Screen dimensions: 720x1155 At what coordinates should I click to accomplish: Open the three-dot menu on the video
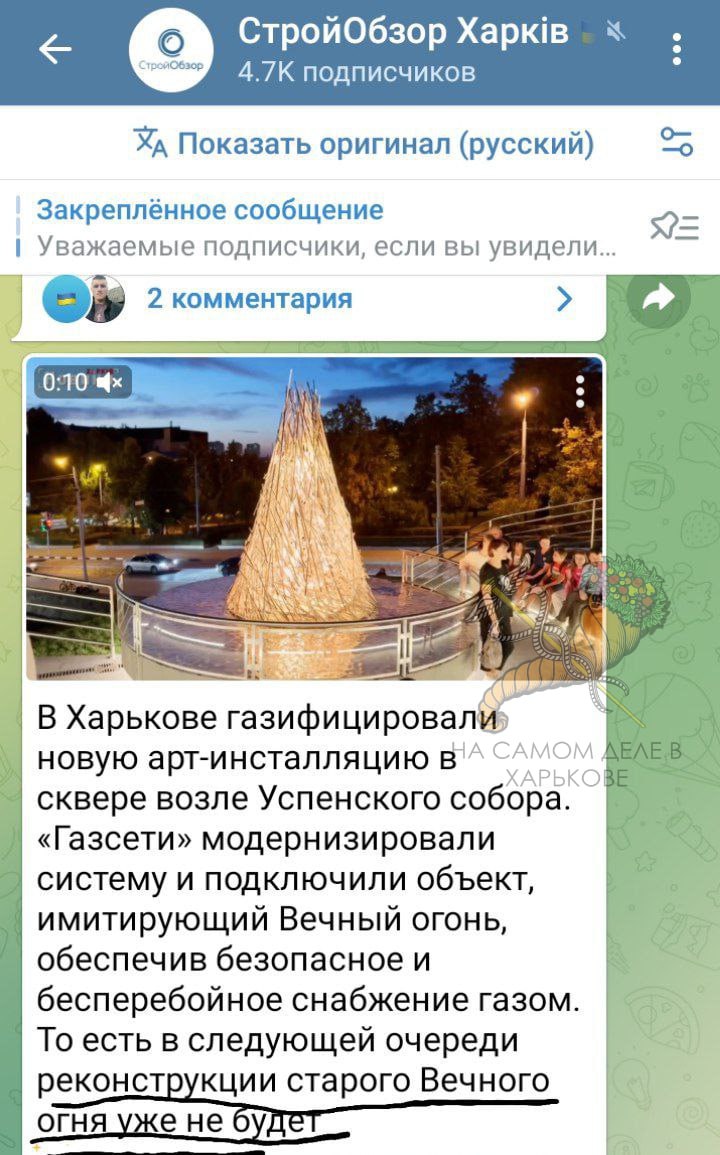tap(580, 391)
